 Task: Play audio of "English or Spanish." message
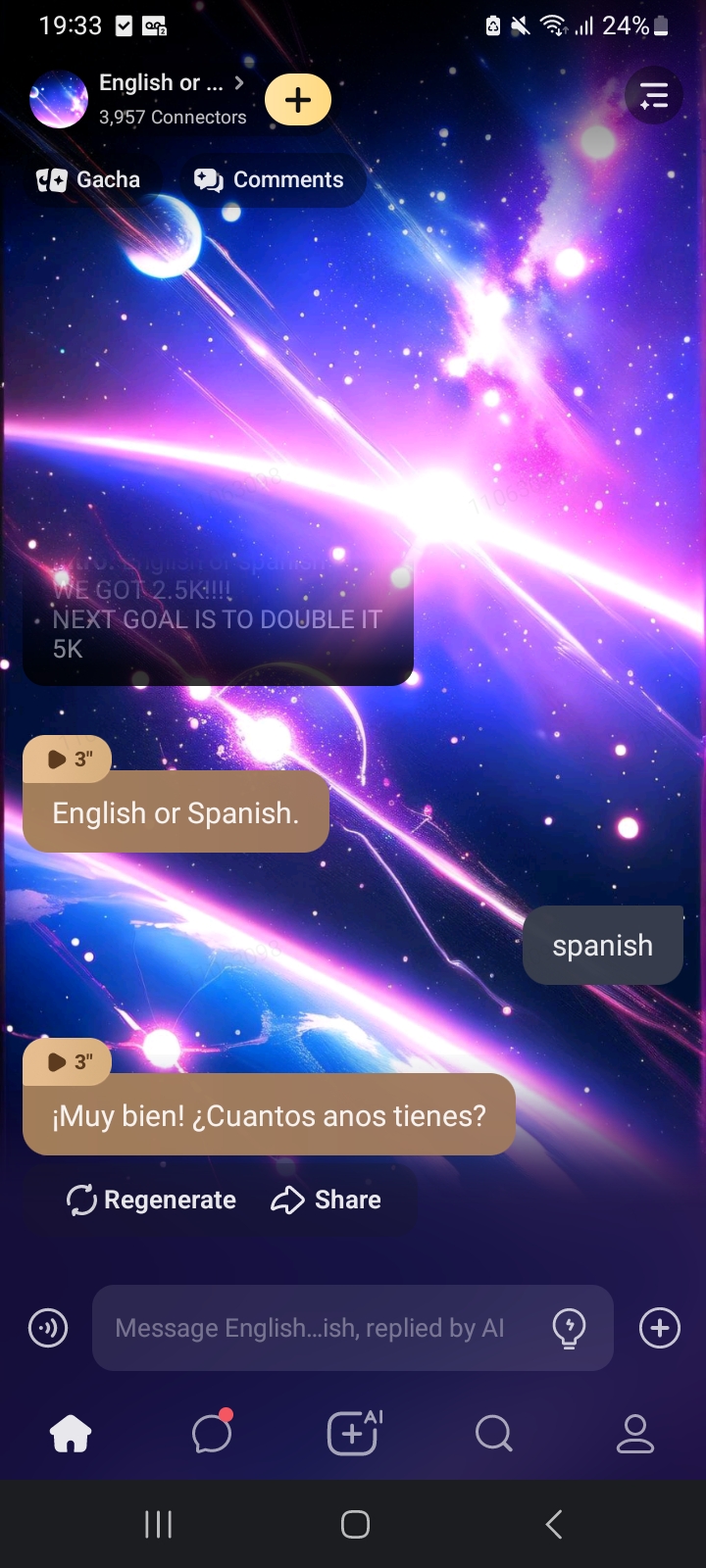67,759
